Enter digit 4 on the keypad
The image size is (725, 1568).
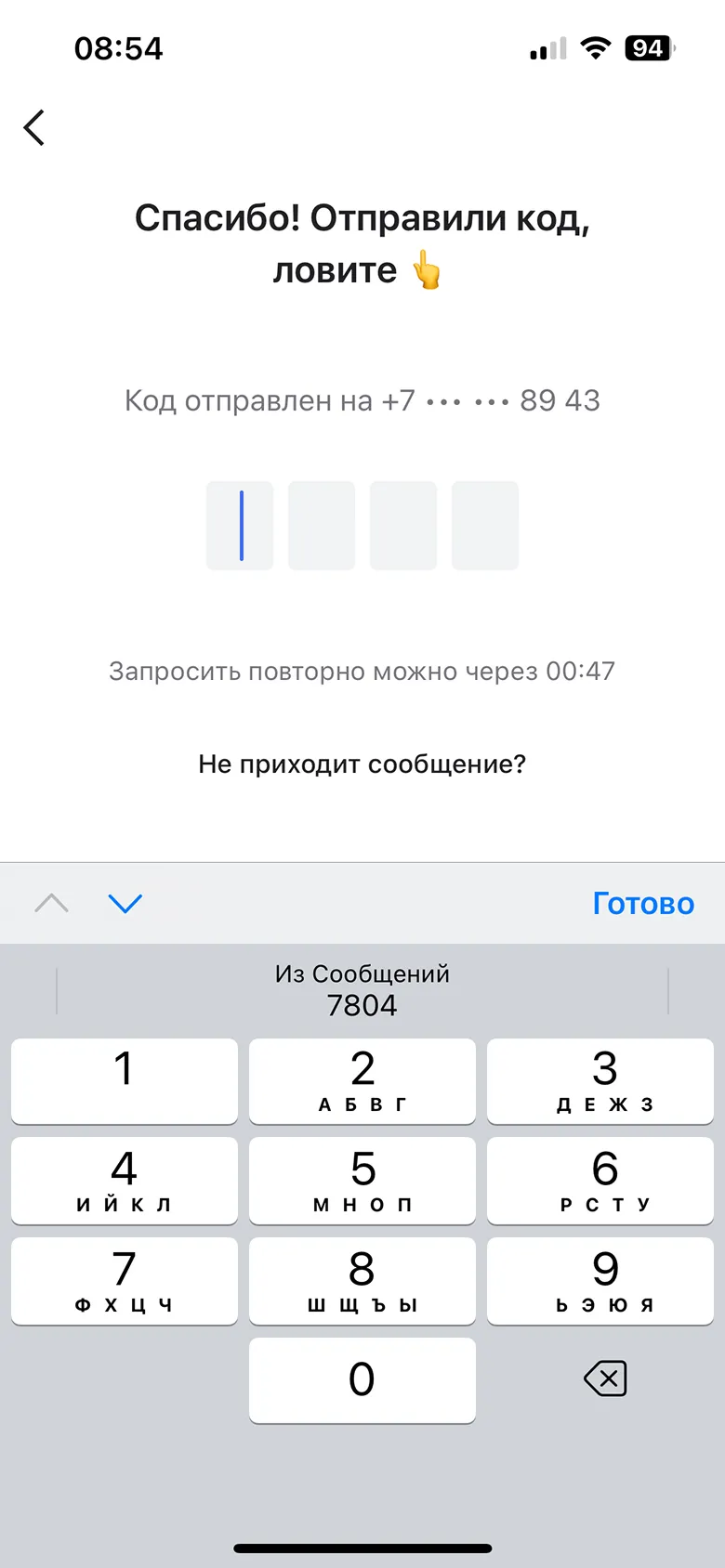(125, 1180)
